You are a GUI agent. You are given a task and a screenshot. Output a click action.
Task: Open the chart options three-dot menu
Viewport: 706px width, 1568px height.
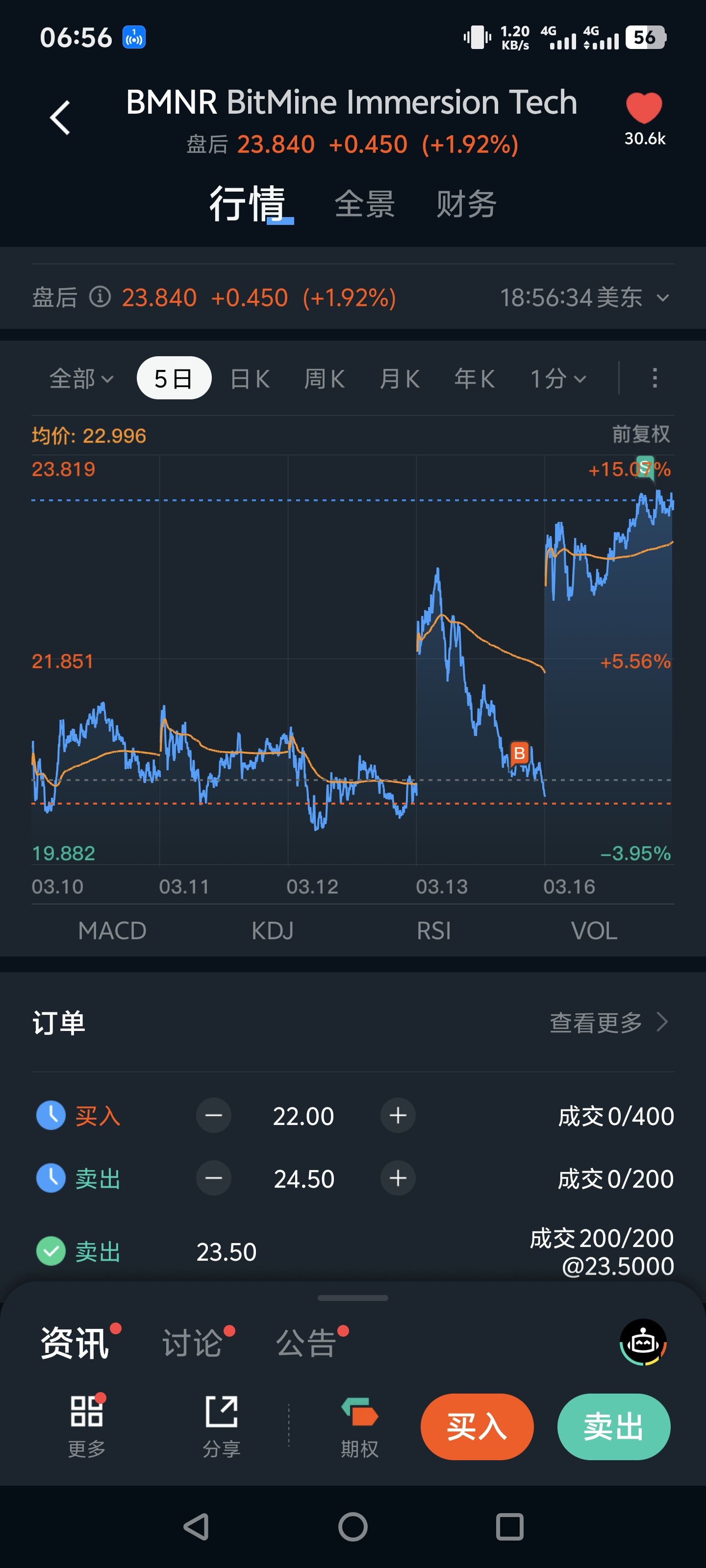(655, 378)
